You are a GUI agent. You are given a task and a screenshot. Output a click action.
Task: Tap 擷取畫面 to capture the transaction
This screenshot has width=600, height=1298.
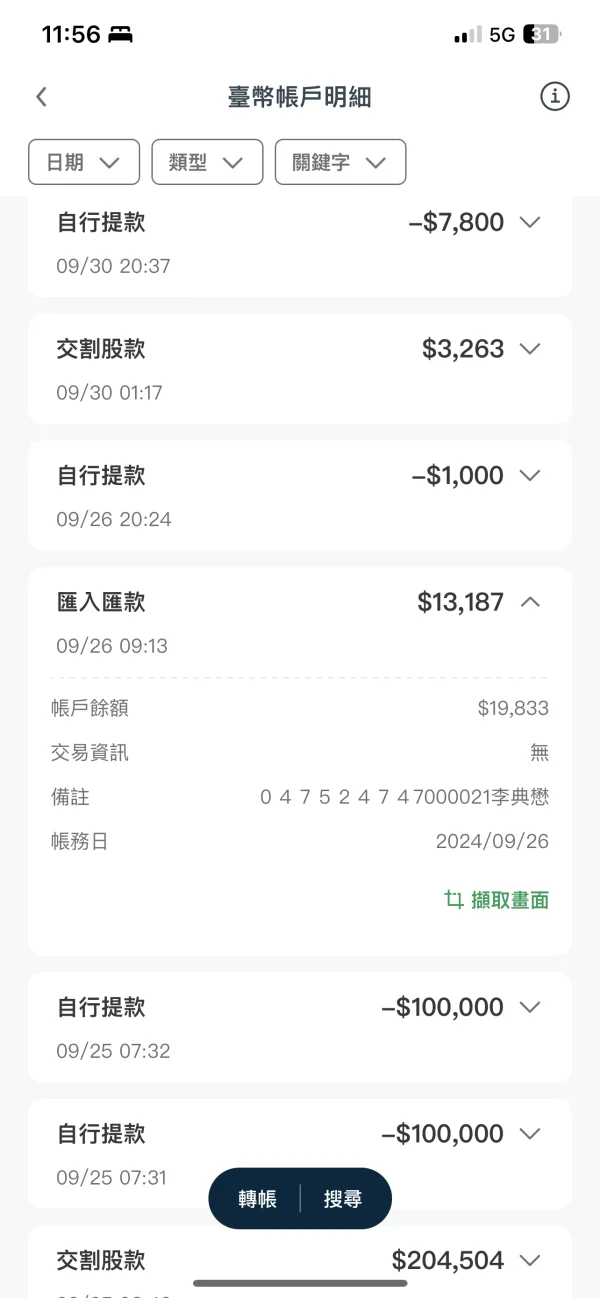497,900
